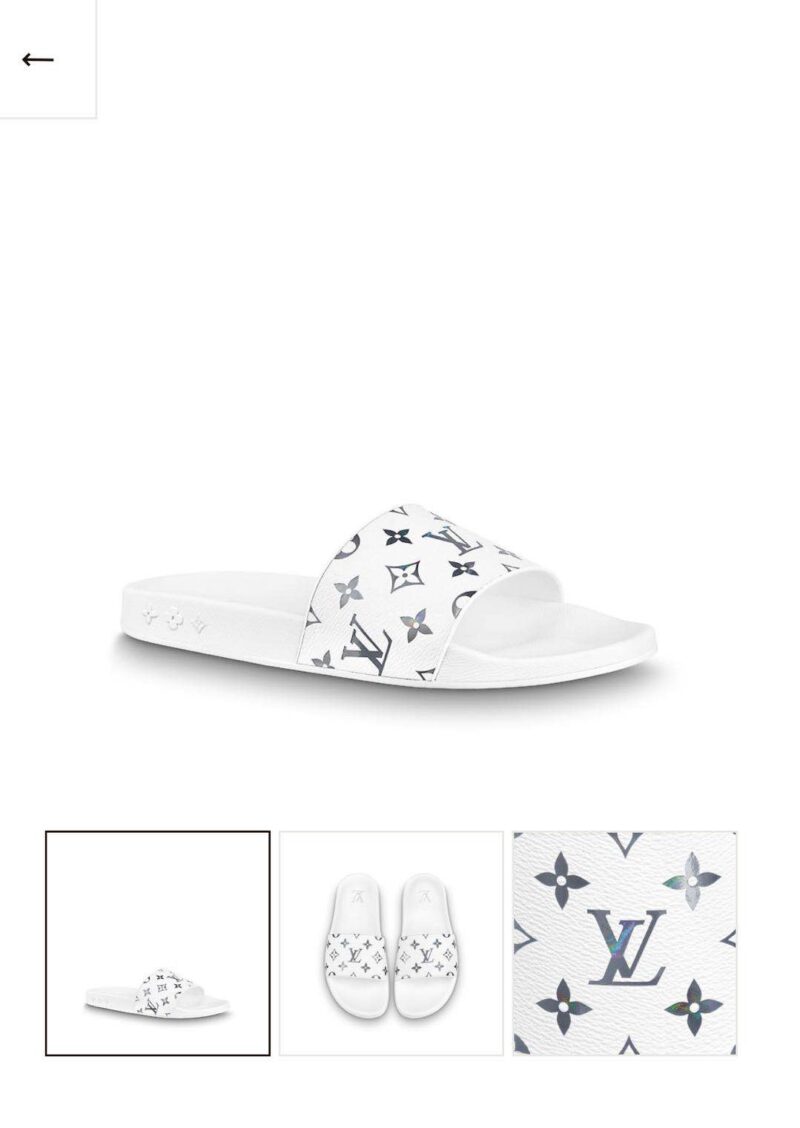Select the back icon in top-left corner
Screen dimensions: 800x1128
37,57
